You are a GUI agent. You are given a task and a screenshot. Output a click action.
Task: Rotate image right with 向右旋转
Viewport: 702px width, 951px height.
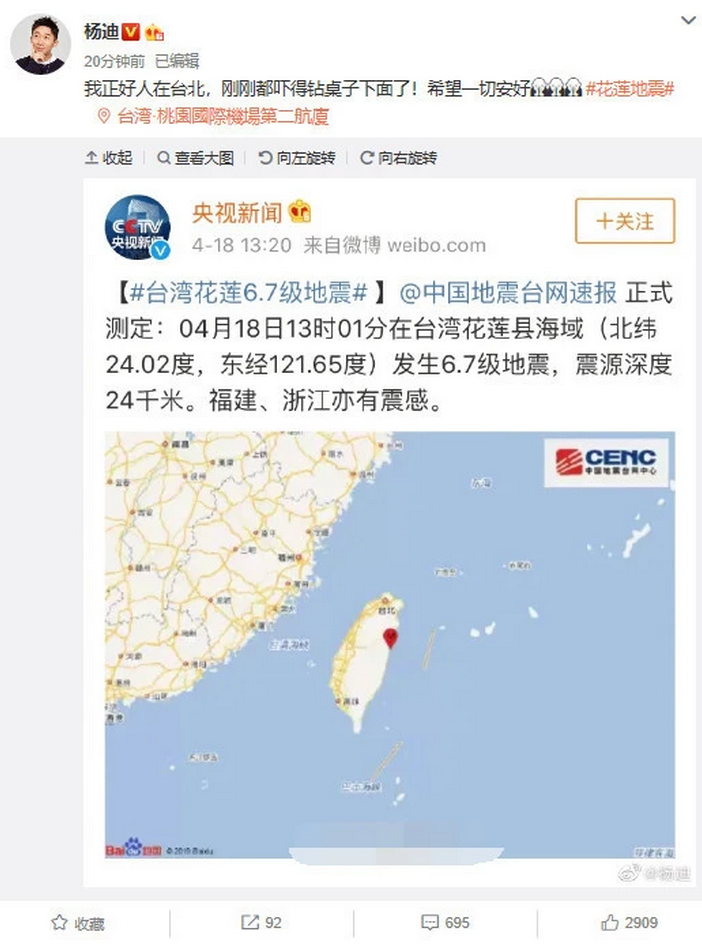point(398,158)
